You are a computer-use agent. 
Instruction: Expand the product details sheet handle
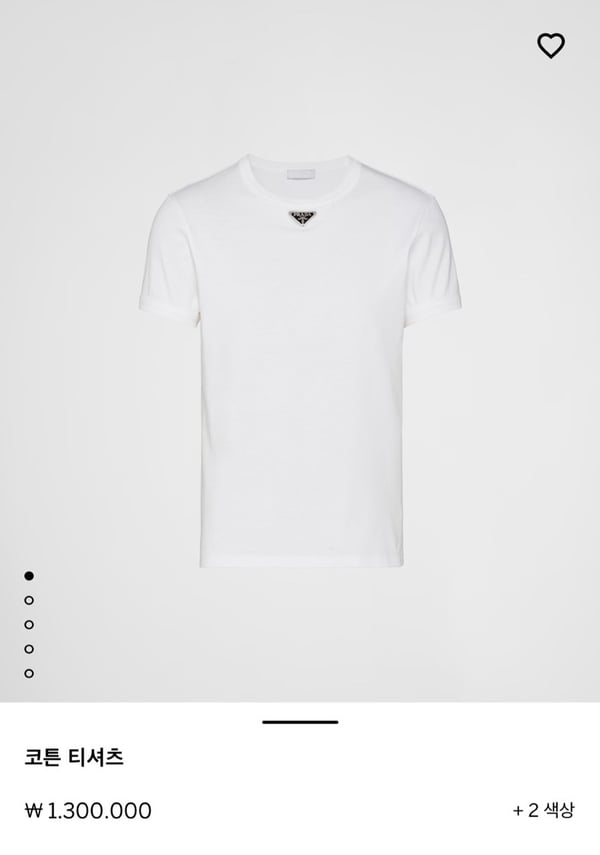click(300, 721)
